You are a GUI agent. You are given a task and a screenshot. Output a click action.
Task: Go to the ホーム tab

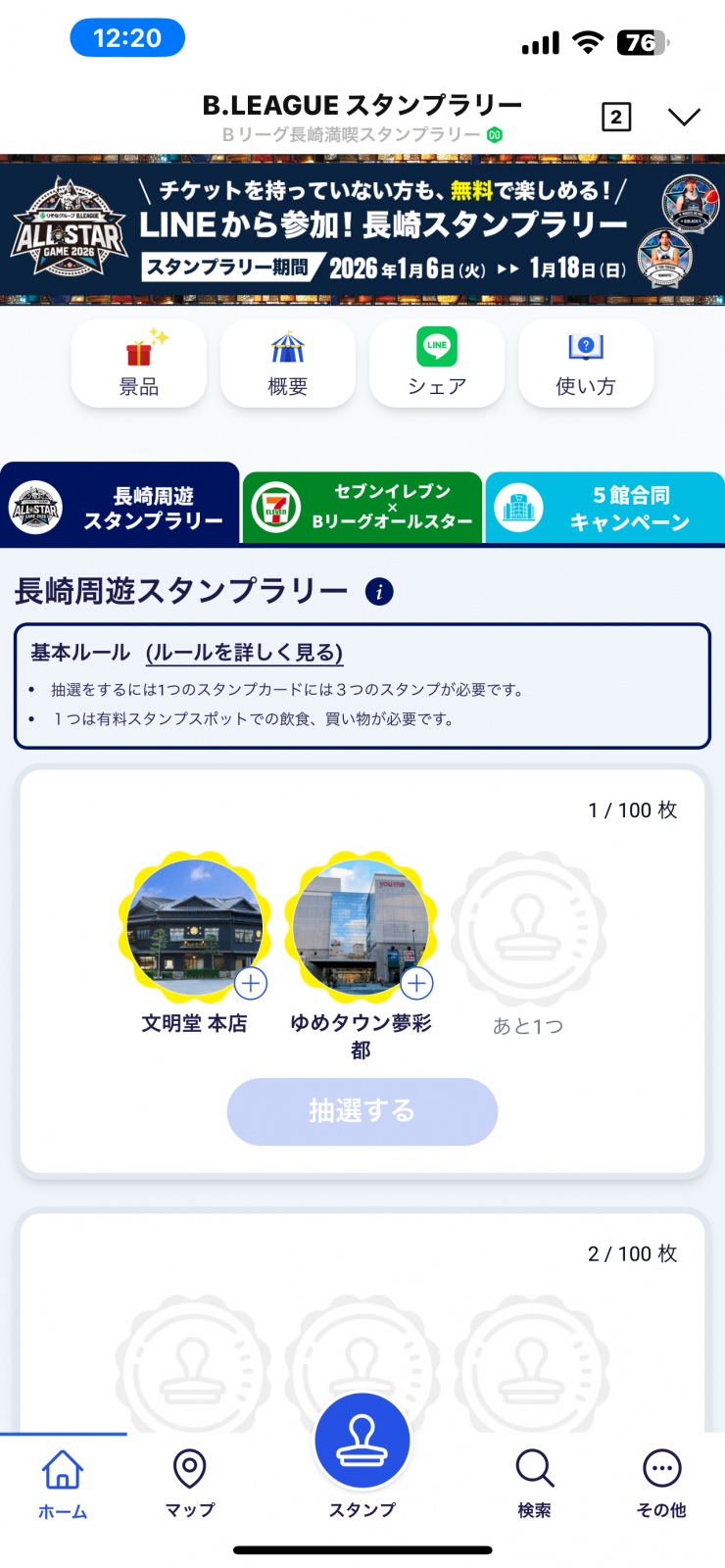click(x=63, y=1484)
